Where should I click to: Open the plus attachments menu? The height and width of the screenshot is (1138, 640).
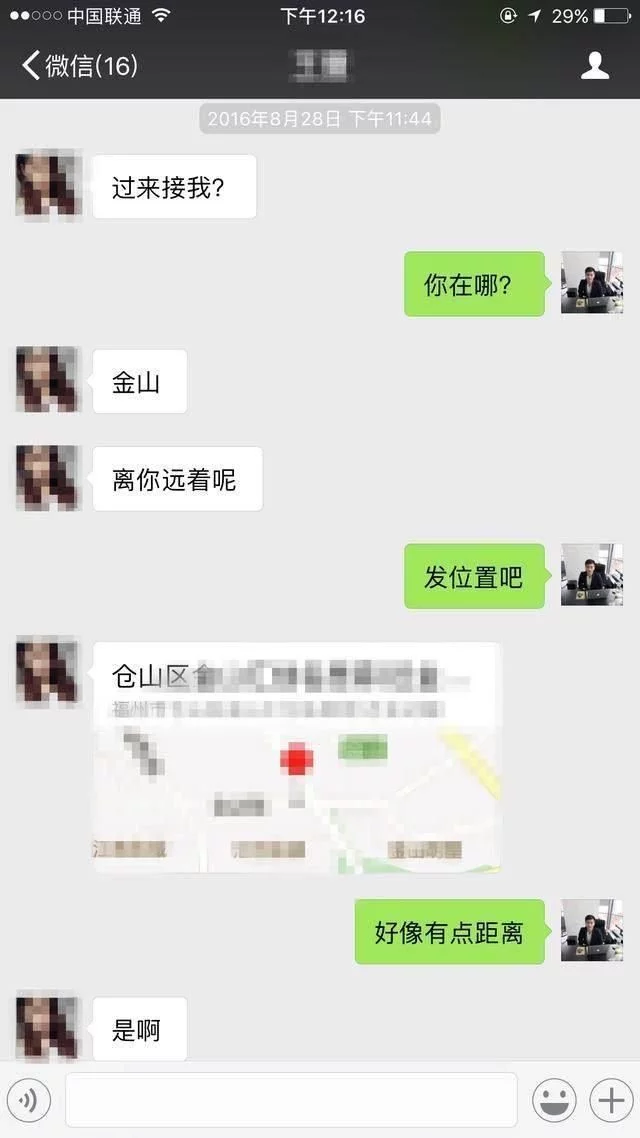(x=609, y=1101)
